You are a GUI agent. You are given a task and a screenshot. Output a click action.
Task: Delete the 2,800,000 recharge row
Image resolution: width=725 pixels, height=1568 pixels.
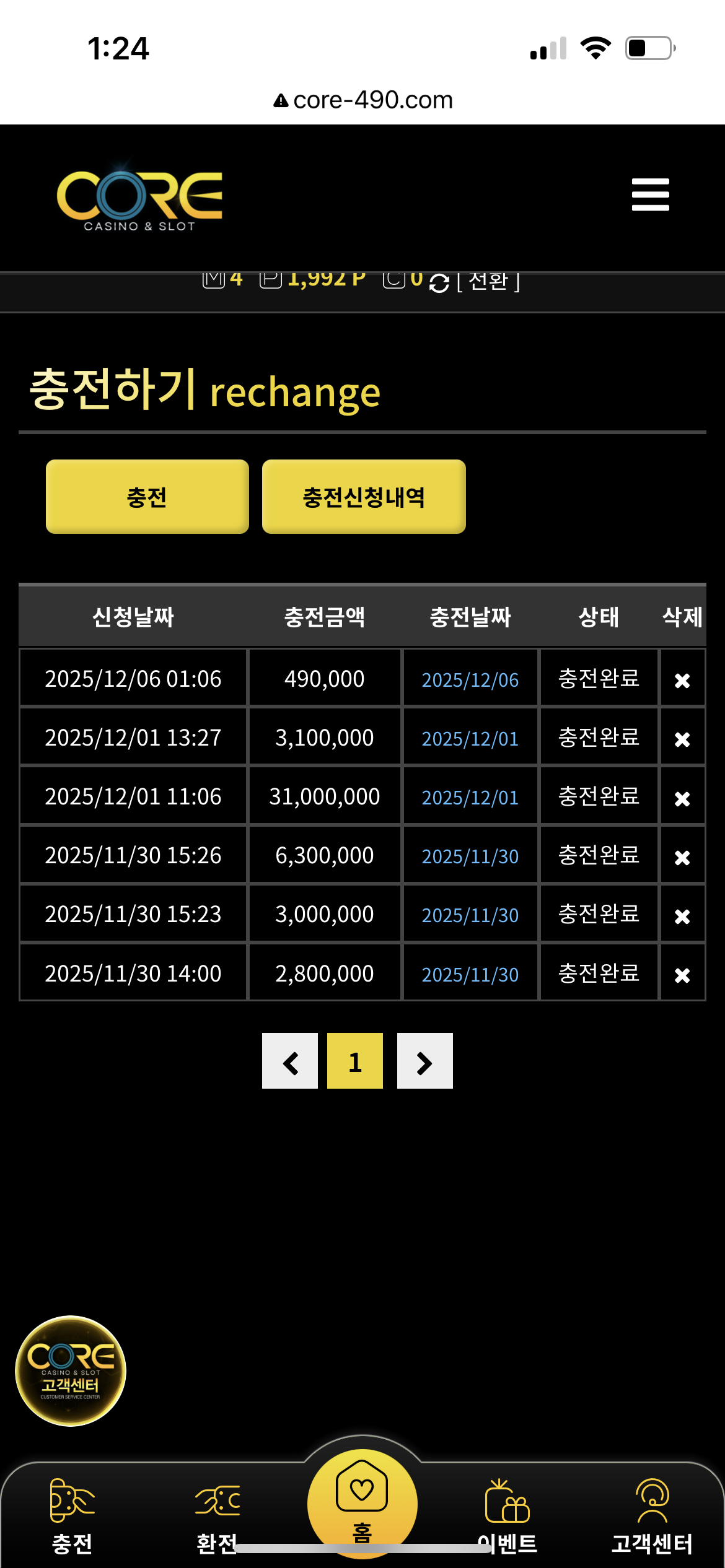pyautogui.click(x=682, y=975)
